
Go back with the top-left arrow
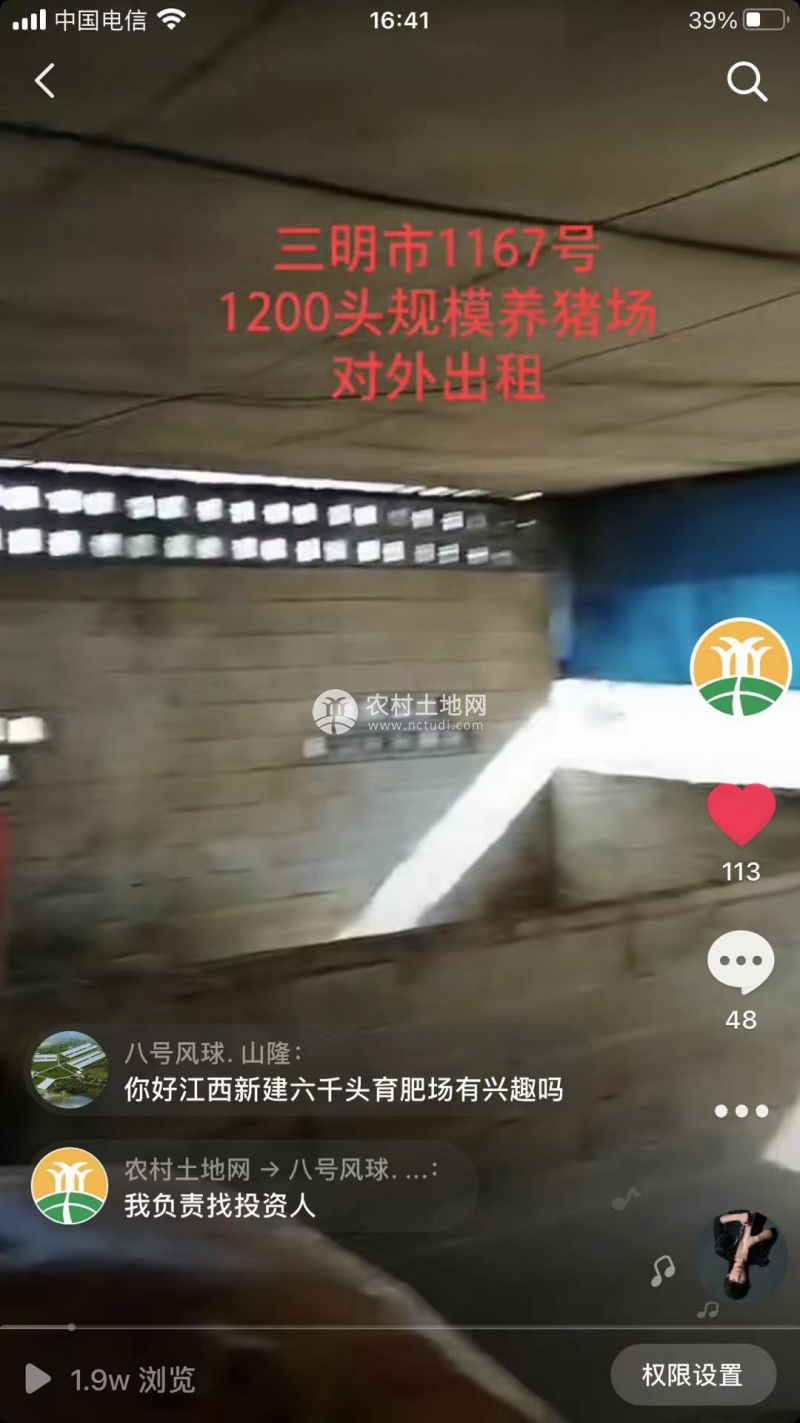point(45,81)
